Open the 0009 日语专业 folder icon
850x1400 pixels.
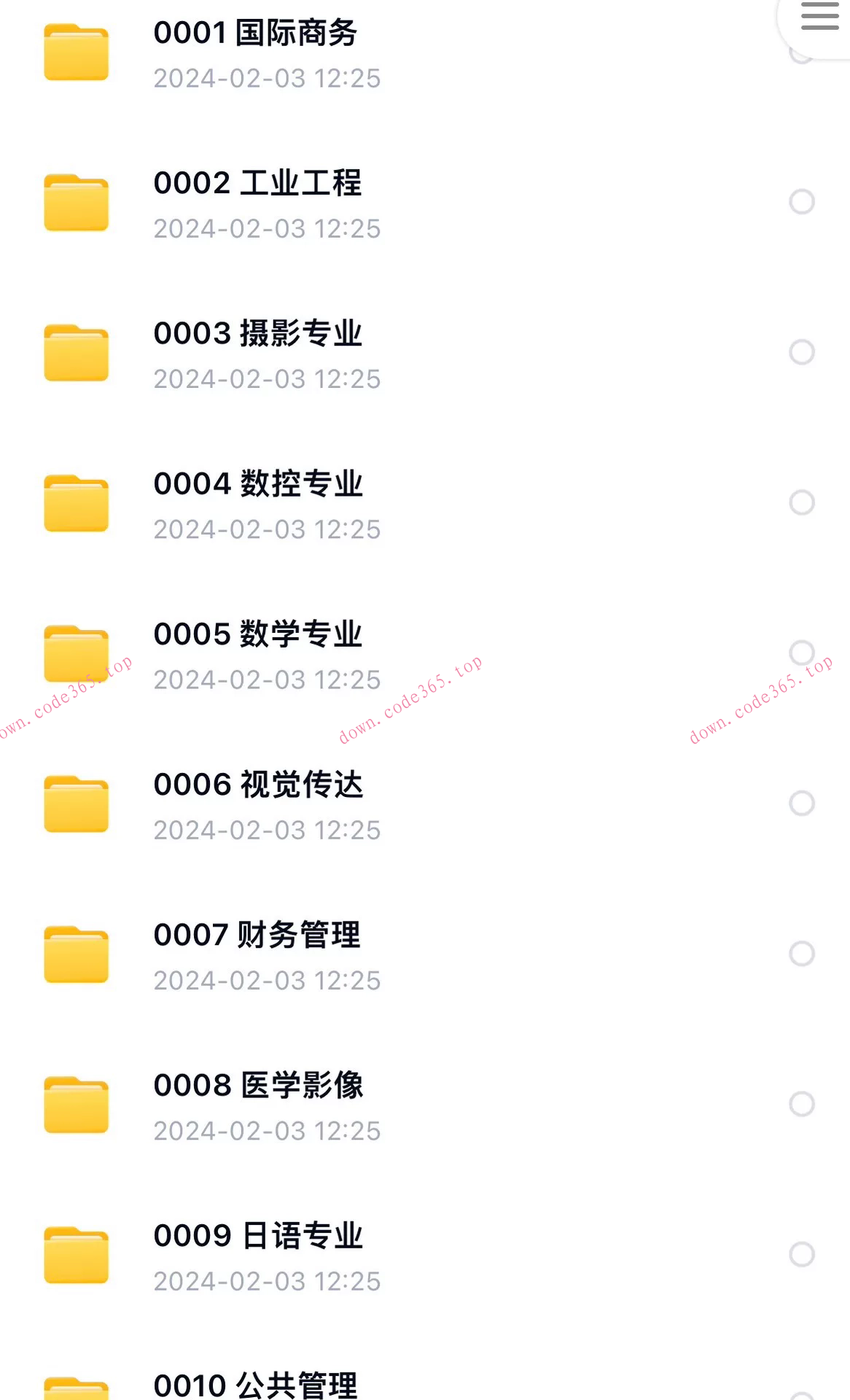point(76,1254)
